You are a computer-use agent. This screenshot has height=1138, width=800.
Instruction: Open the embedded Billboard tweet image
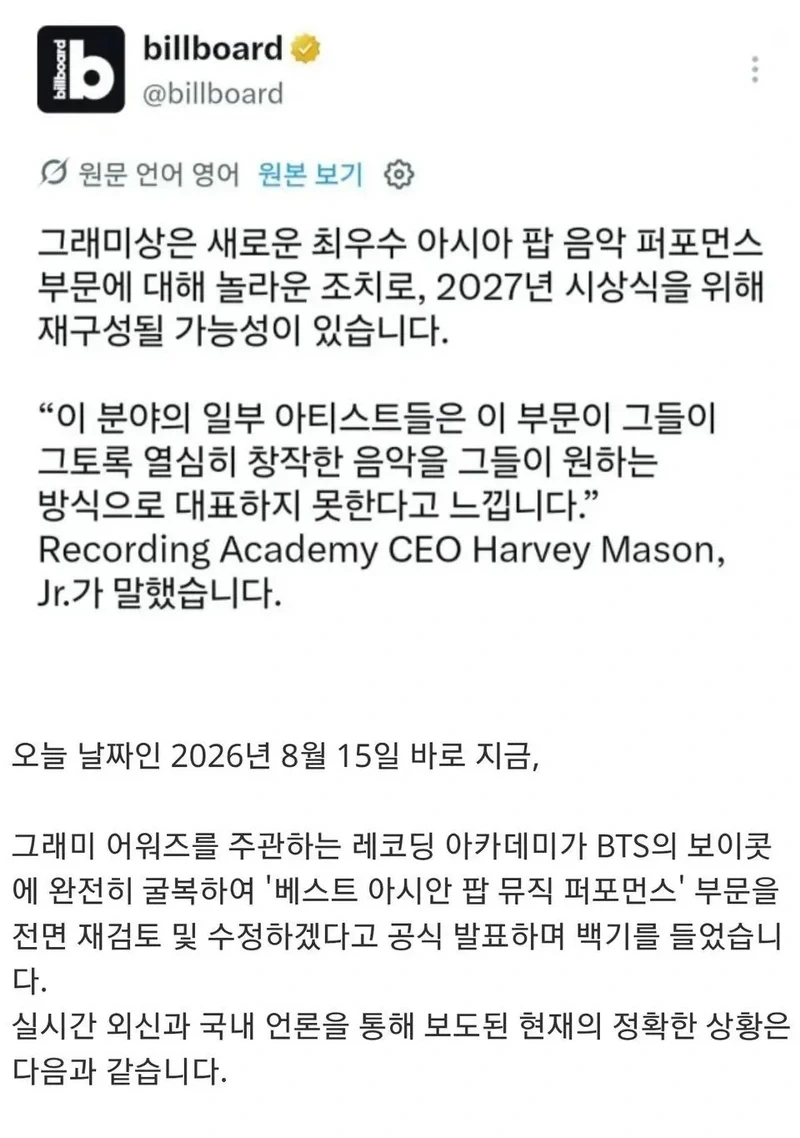(x=400, y=324)
